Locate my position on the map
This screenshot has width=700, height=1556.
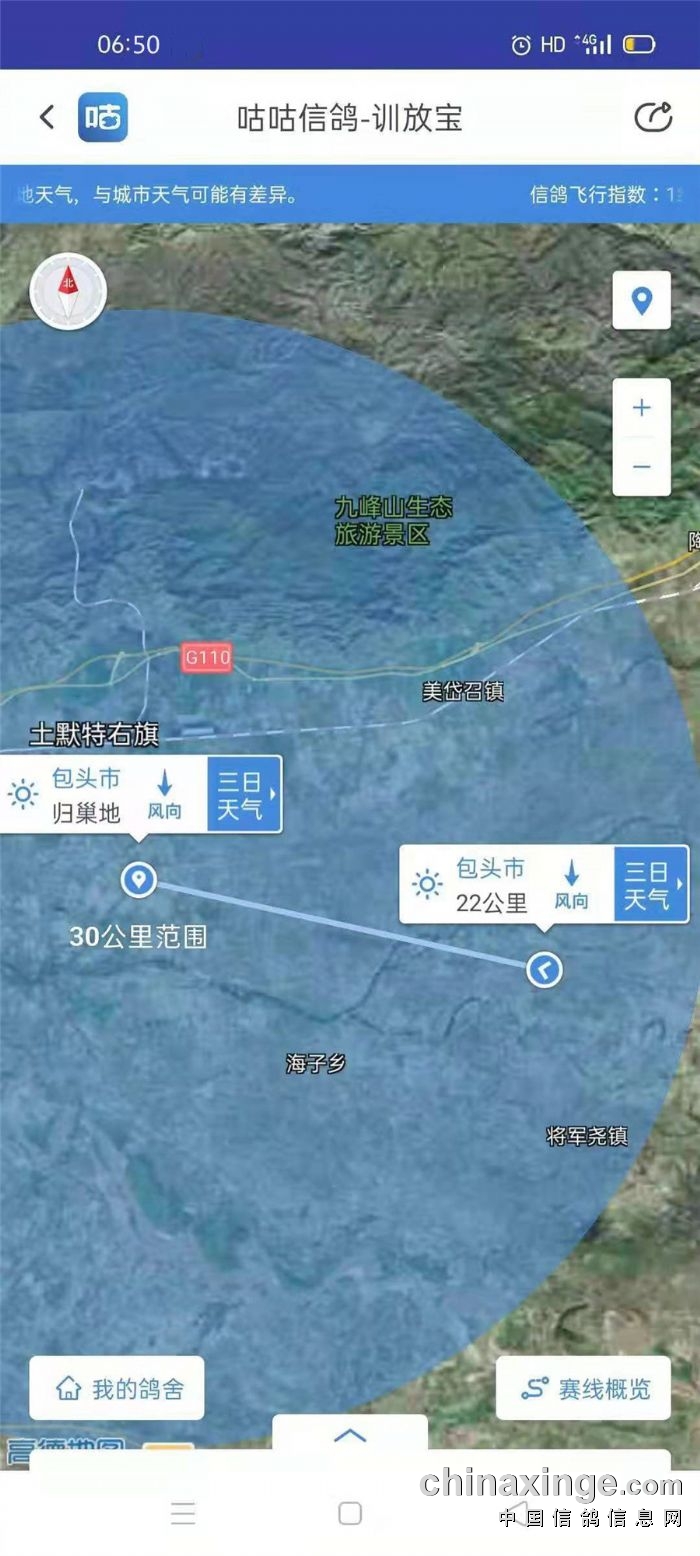click(x=641, y=300)
